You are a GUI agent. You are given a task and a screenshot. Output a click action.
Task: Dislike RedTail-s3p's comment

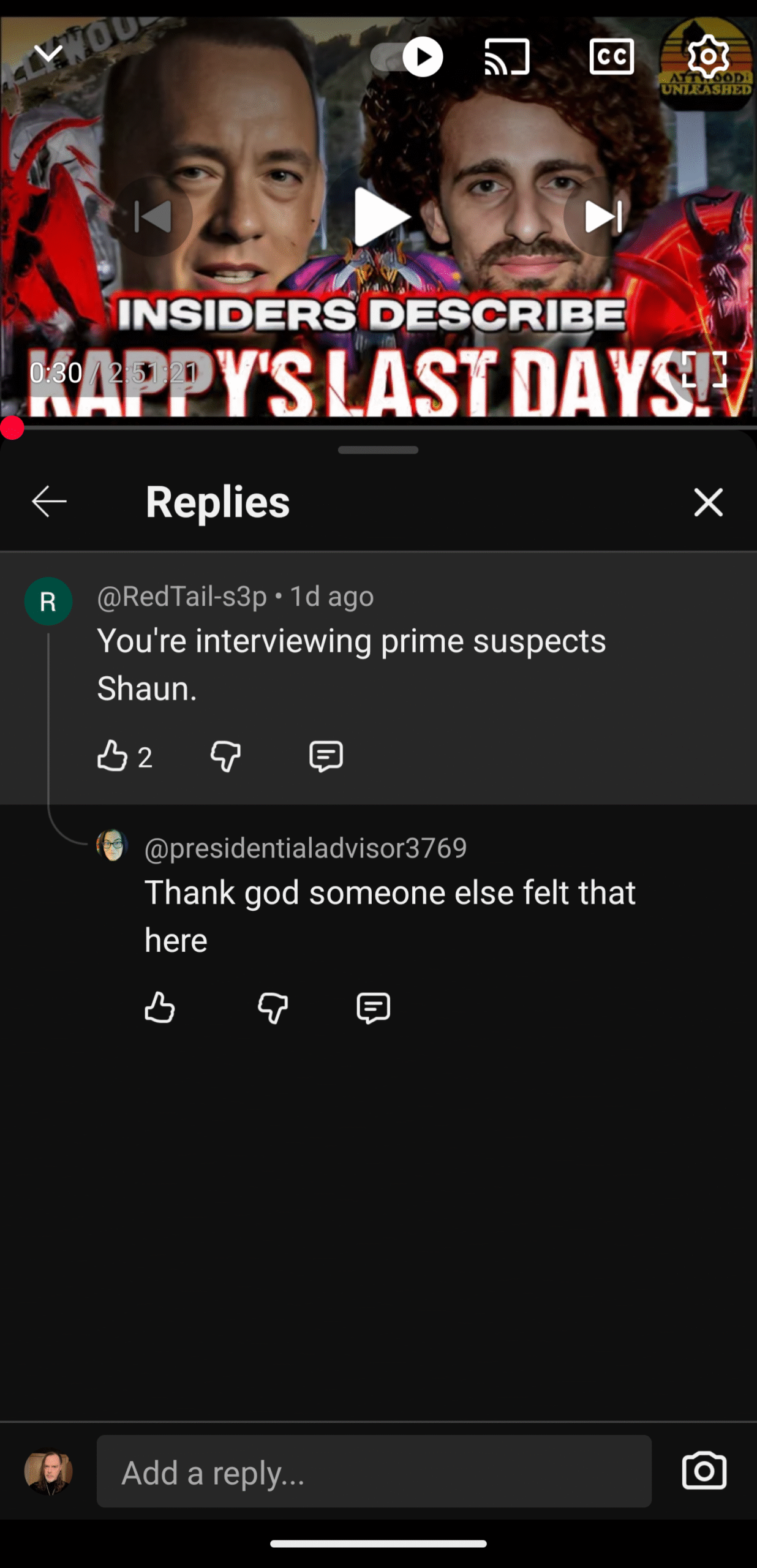225,756
